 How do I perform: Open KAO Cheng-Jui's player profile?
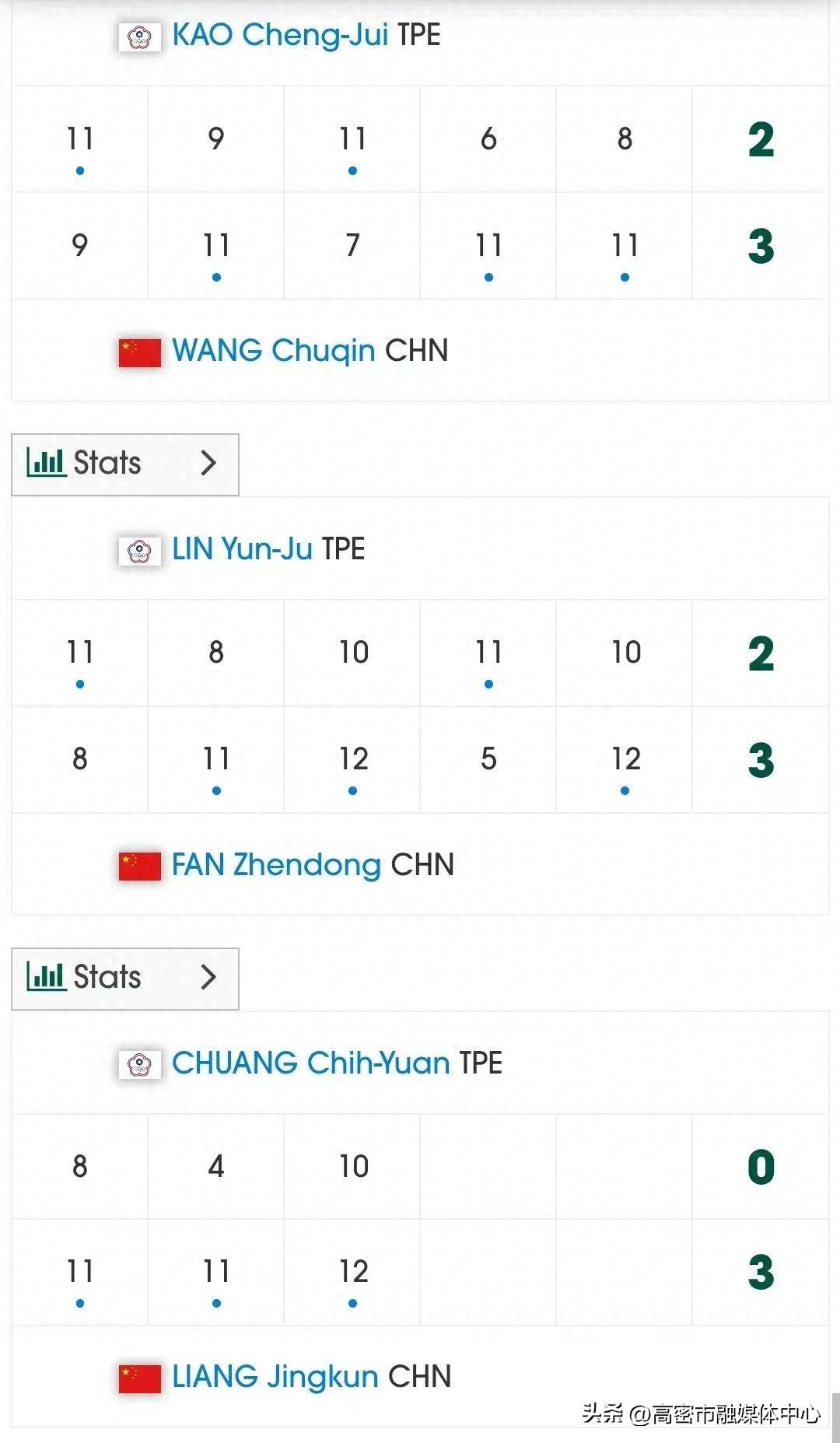coord(279,35)
